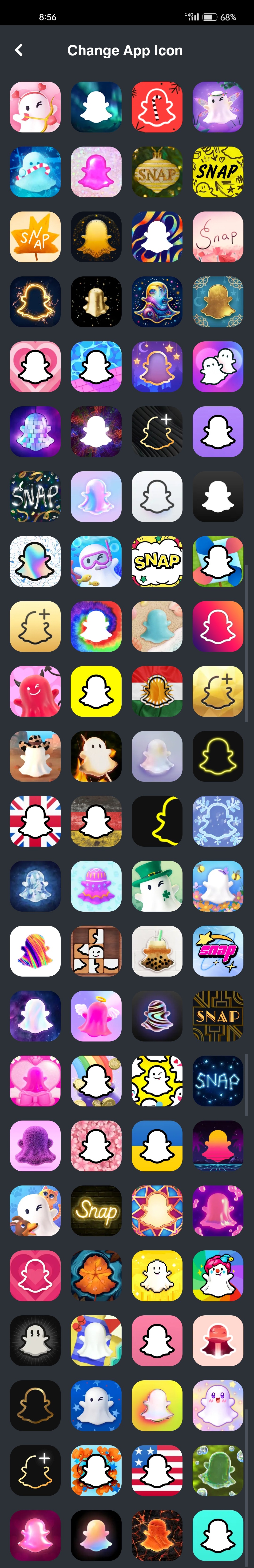254x1568 pixels.
Task: Choose the candy cane red ghost icon
Action: (157, 107)
